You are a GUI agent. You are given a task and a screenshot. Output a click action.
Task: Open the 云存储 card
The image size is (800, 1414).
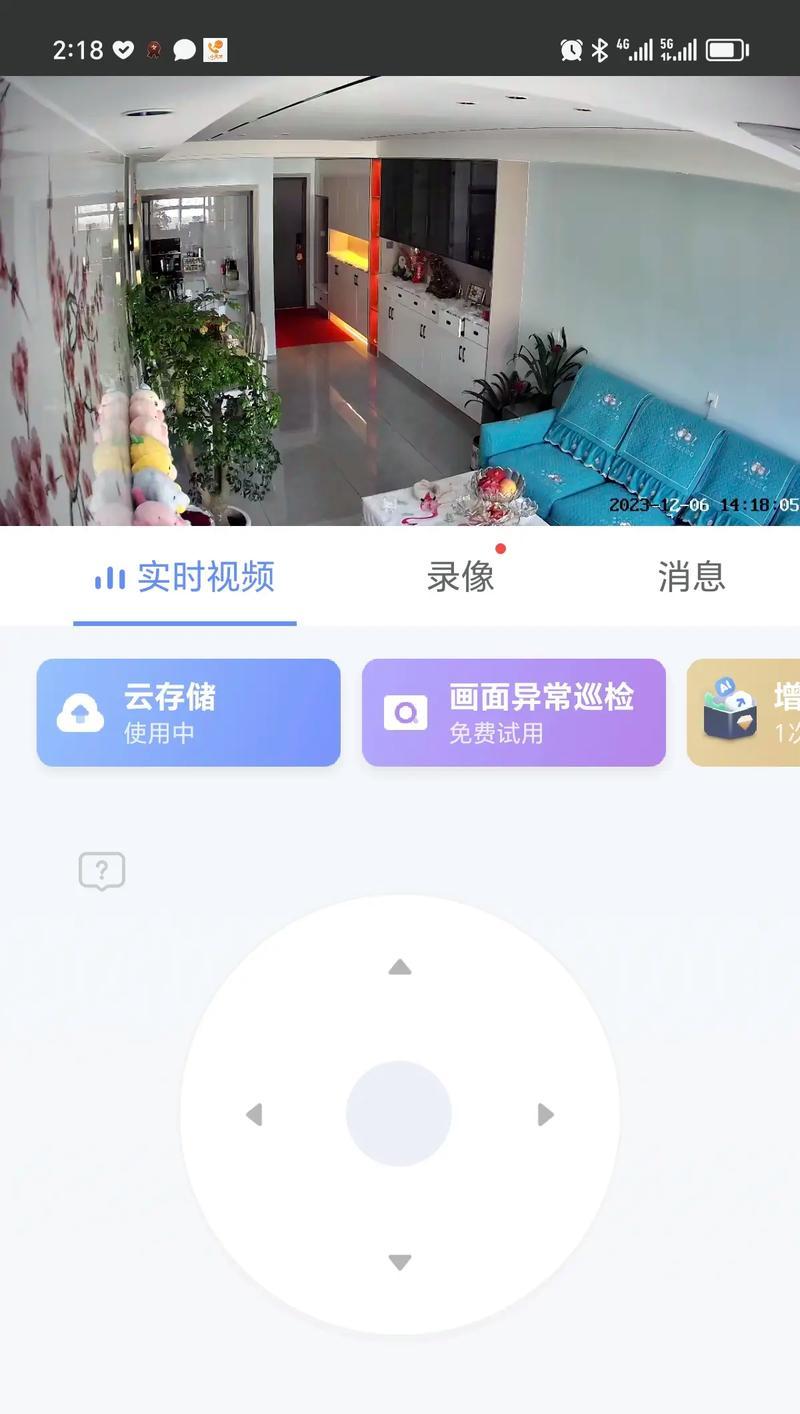click(x=189, y=713)
